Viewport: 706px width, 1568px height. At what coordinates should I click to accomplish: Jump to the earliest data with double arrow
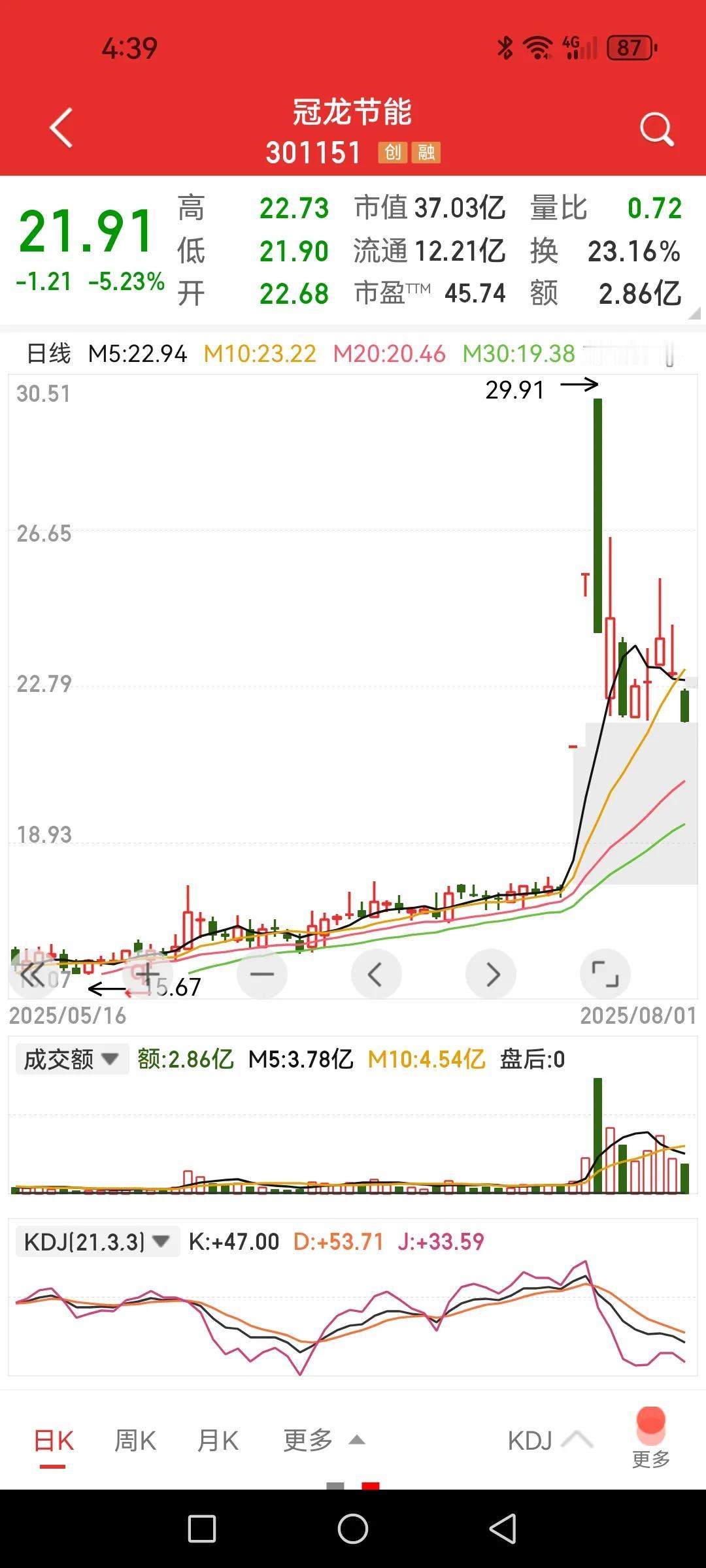pos(33,974)
